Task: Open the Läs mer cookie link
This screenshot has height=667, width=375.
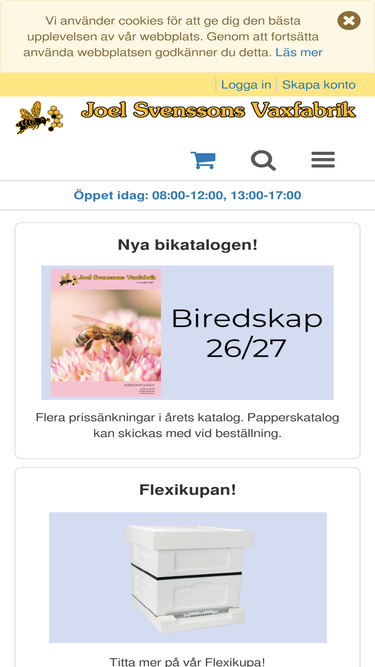Action: [x=299, y=52]
